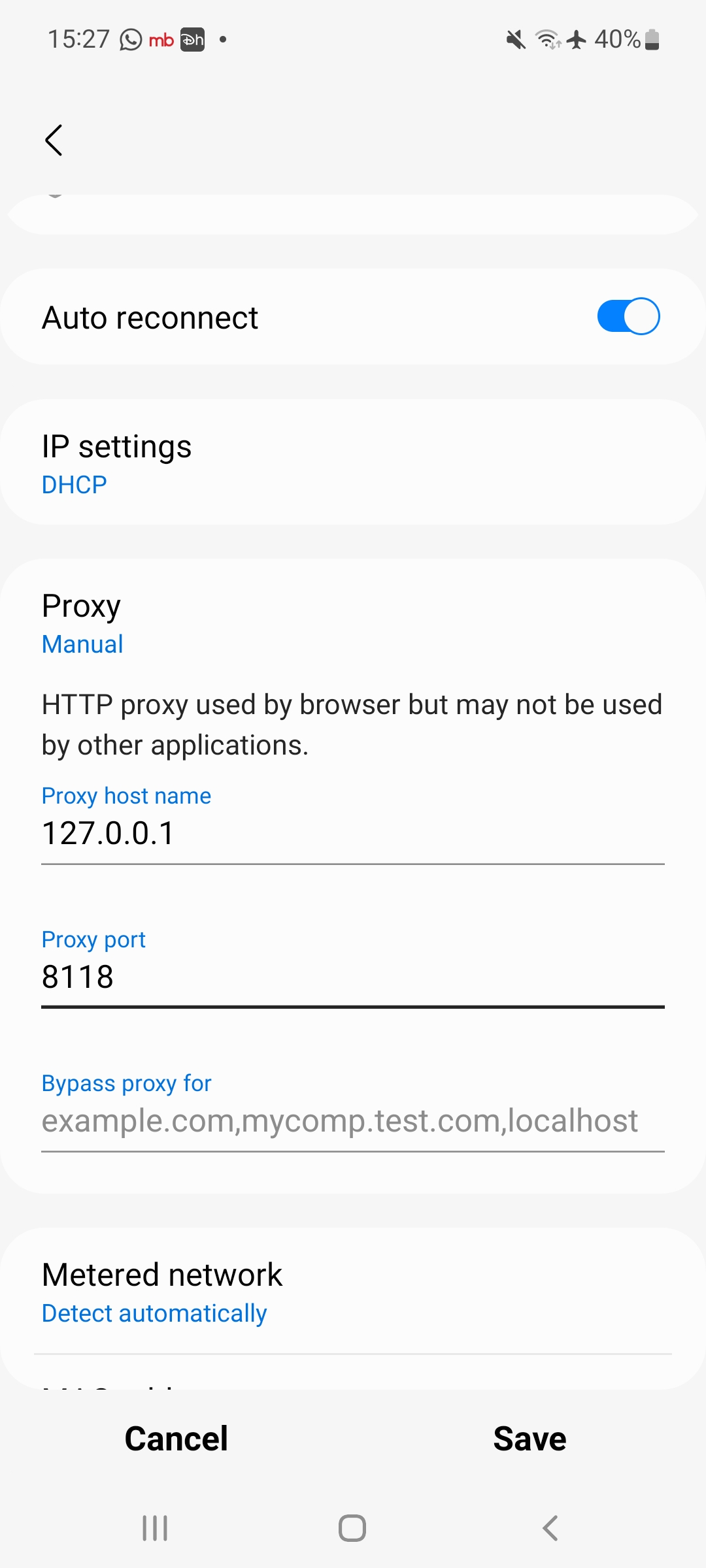
Task: Open recent apps from navigation bar
Action: pos(156,1528)
